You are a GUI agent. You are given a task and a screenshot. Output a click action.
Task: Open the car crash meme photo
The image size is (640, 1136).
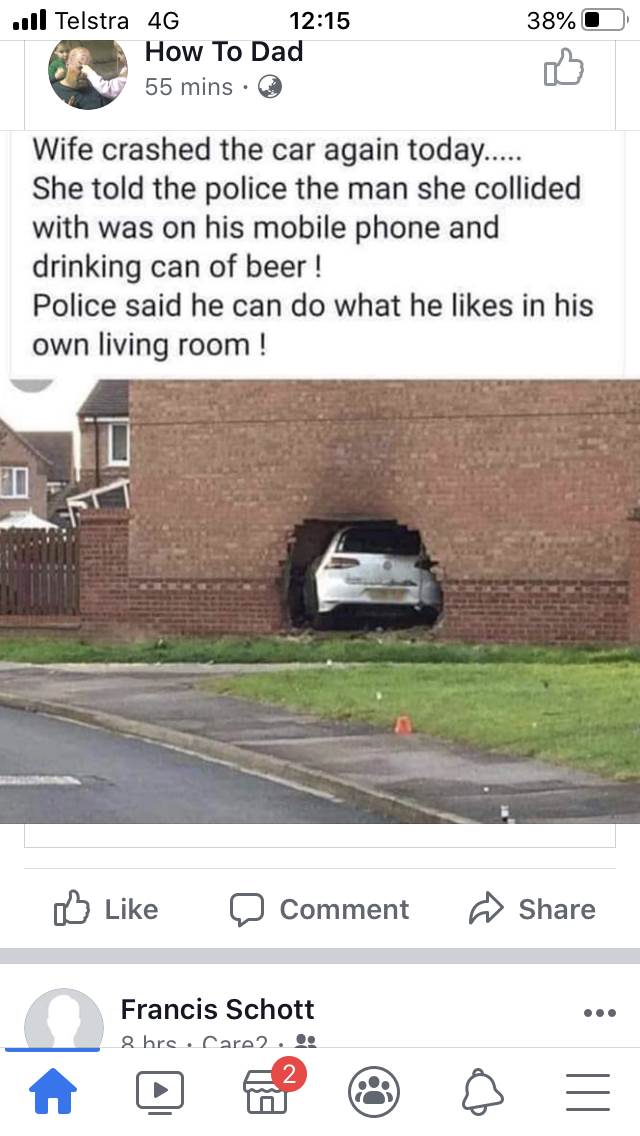[320, 600]
